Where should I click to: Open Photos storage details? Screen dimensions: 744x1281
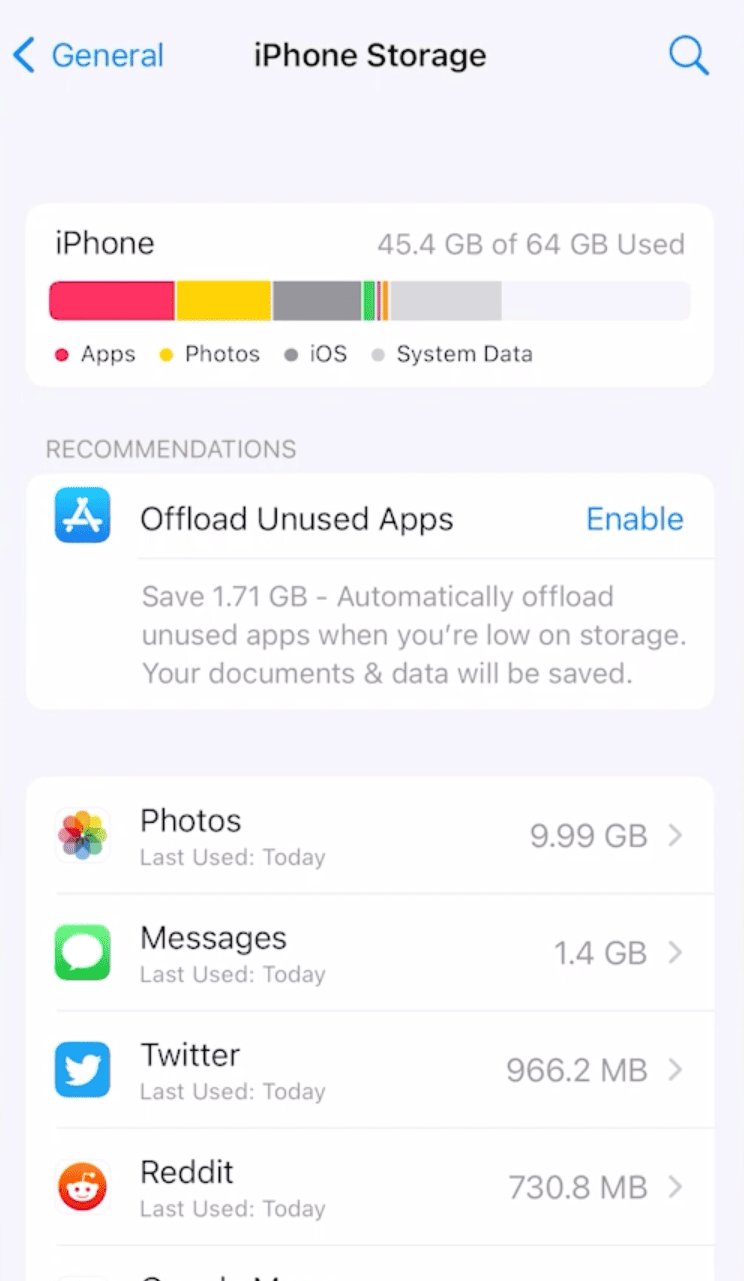click(x=370, y=835)
